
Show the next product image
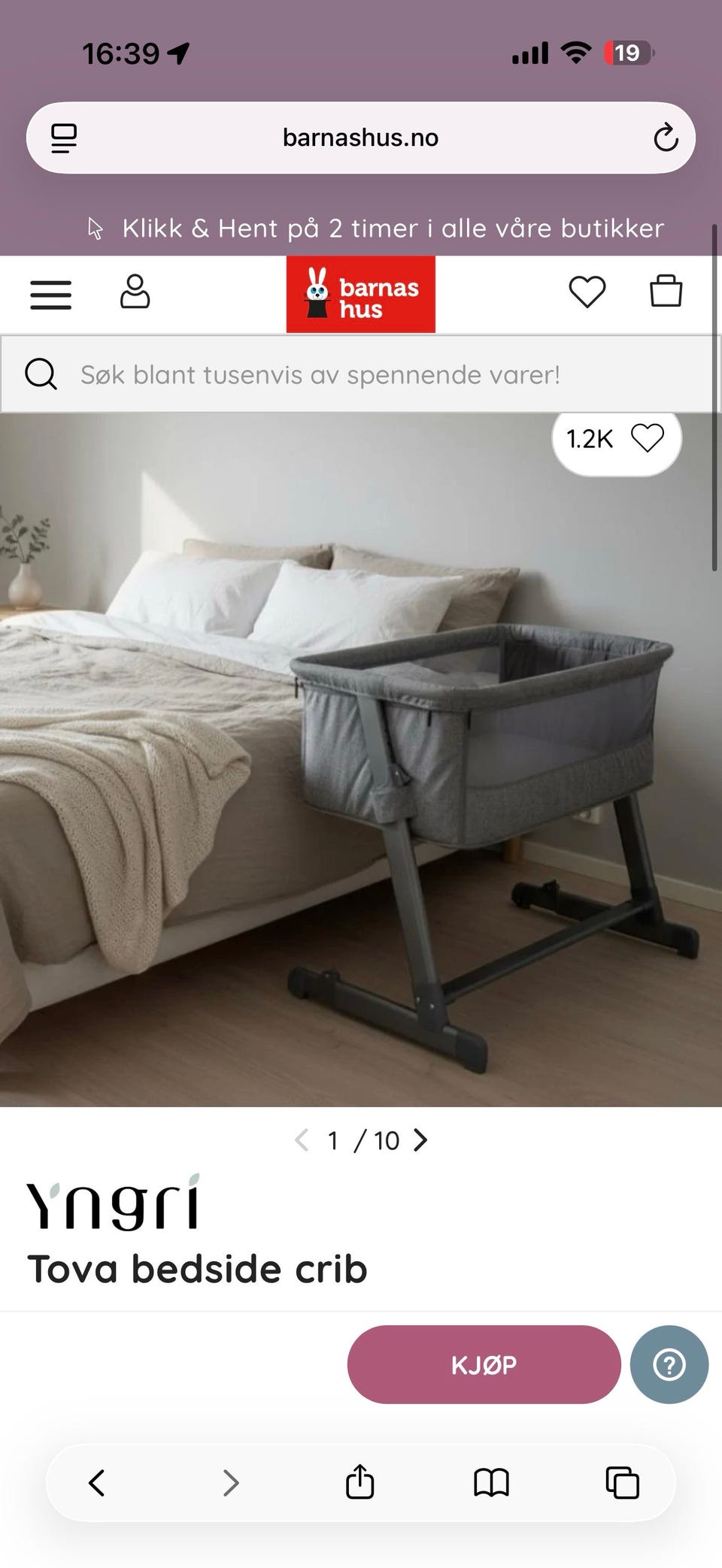coord(421,1140)
